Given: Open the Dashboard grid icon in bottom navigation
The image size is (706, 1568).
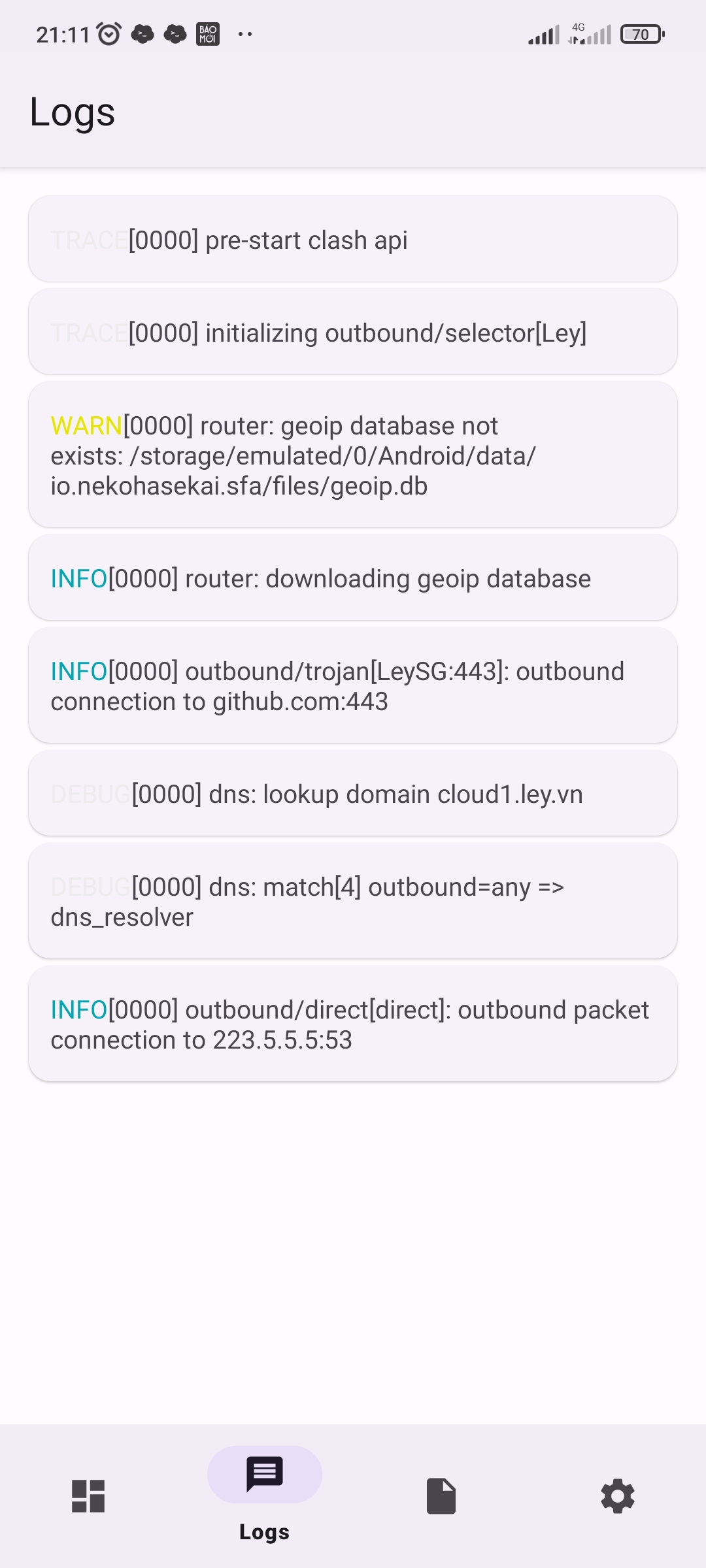Looking at the screenshot, I should (x=88, y=1496).
